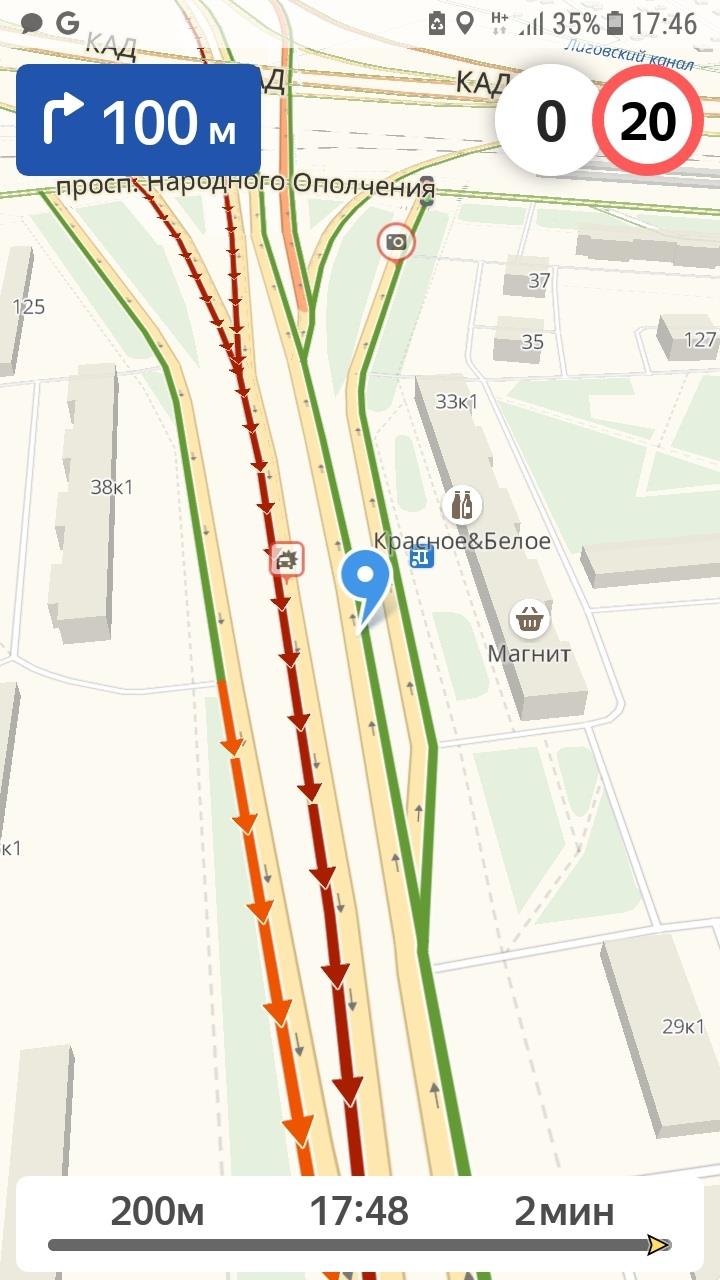Image resolution: width=720 pixels, height=1280 pixels.
Task: Select the Магнит grocery marker
Action: pos(530,620)
